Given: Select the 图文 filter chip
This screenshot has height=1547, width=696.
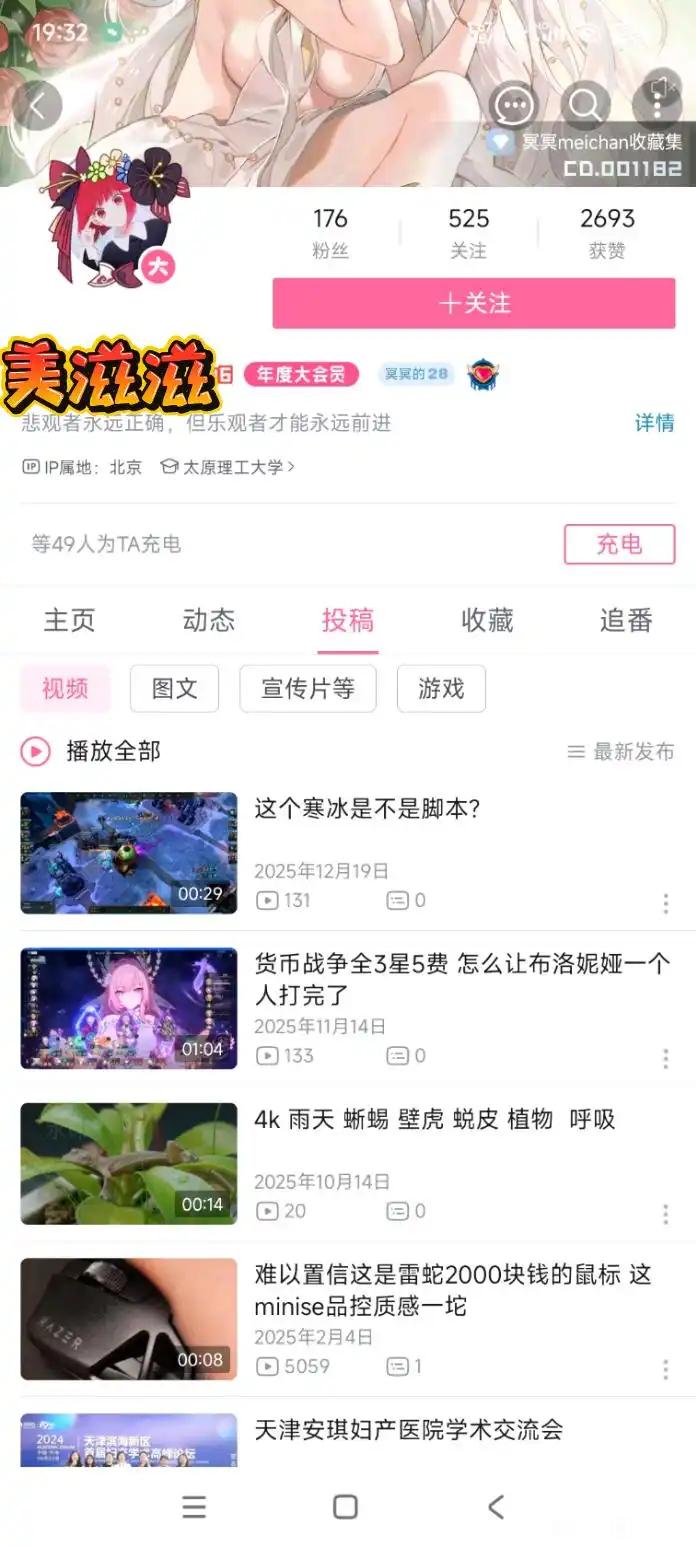Looking at the screenshot, I should (x=174, y=689).
